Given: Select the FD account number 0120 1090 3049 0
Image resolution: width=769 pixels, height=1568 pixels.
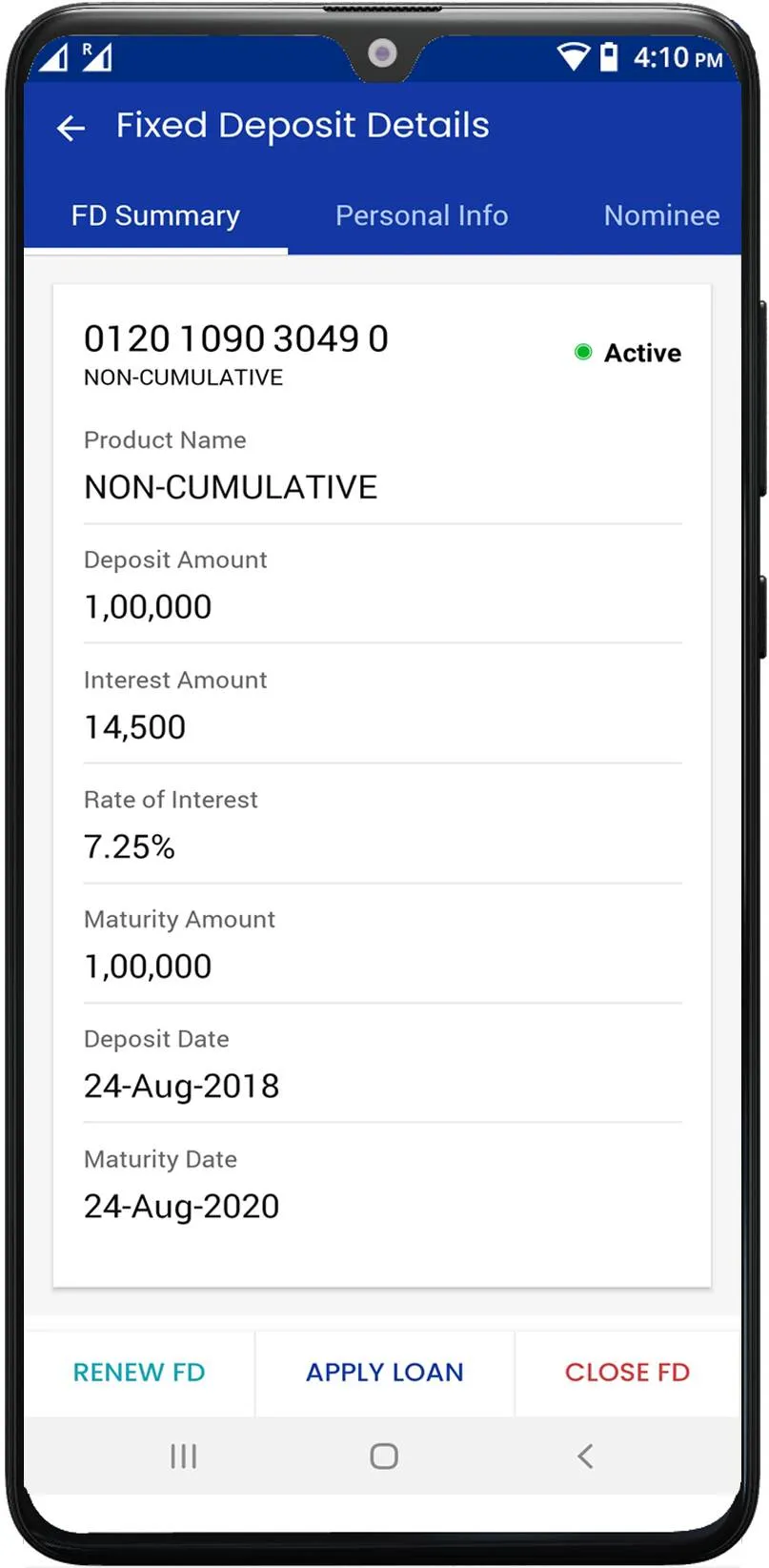Looking at the screenshot, I should 236,338.
